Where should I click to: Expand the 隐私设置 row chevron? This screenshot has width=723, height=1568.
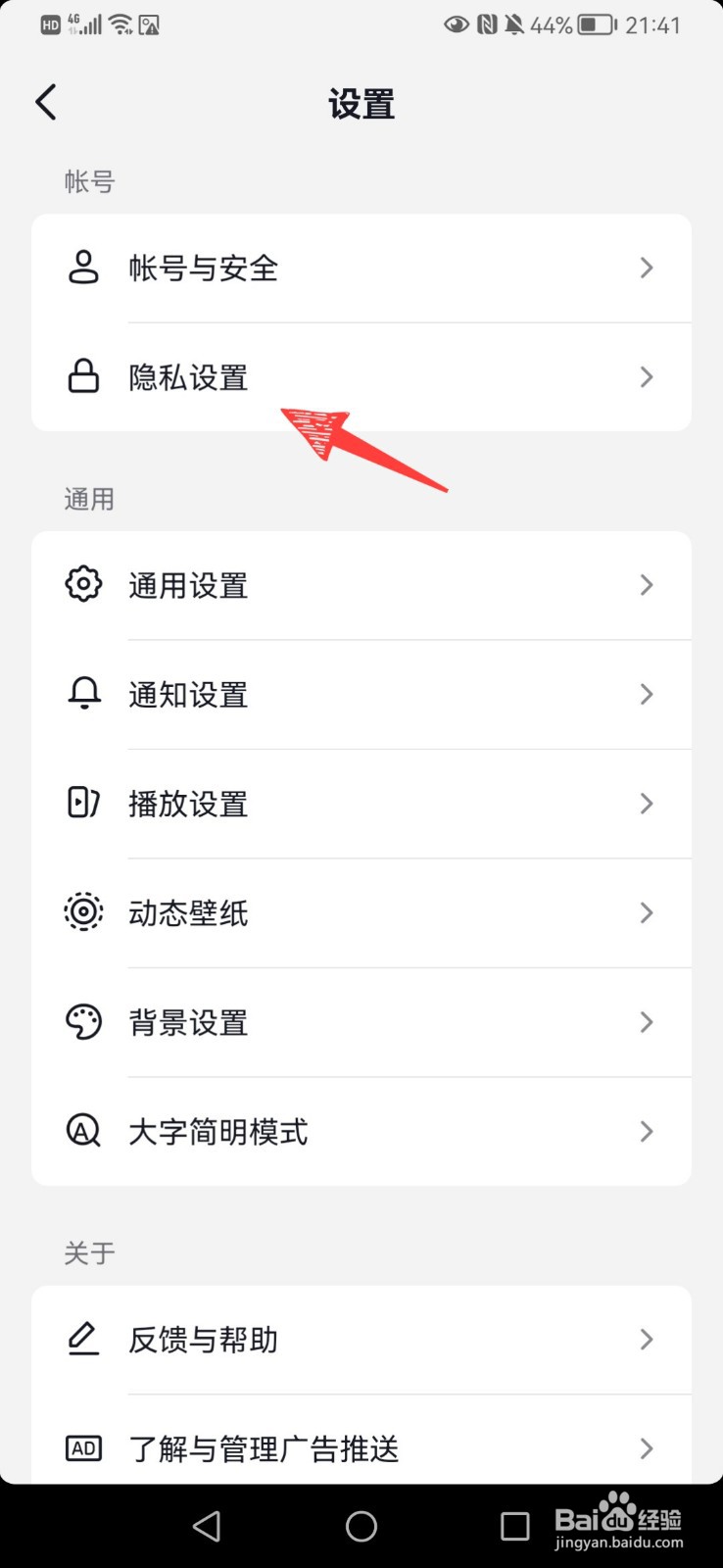pos(646,376)
